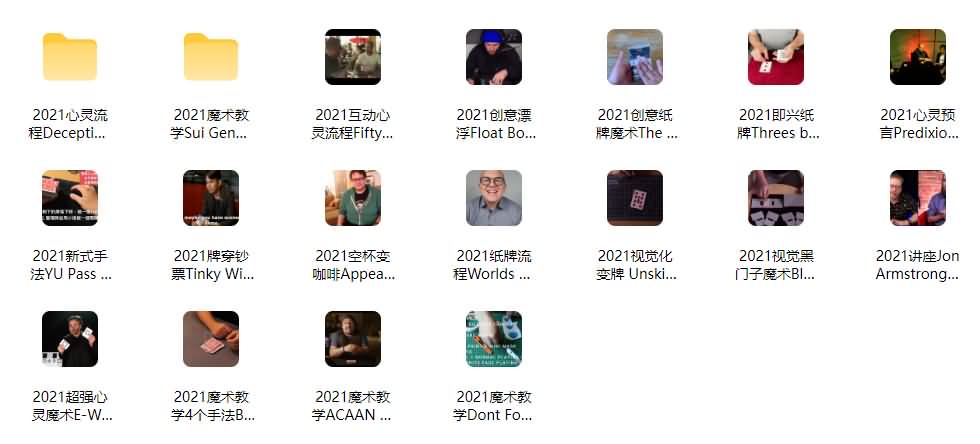Open the 2021即兴纸牌Threes video
The width and height of the screenshot is (980, 444).
[776, 57]
